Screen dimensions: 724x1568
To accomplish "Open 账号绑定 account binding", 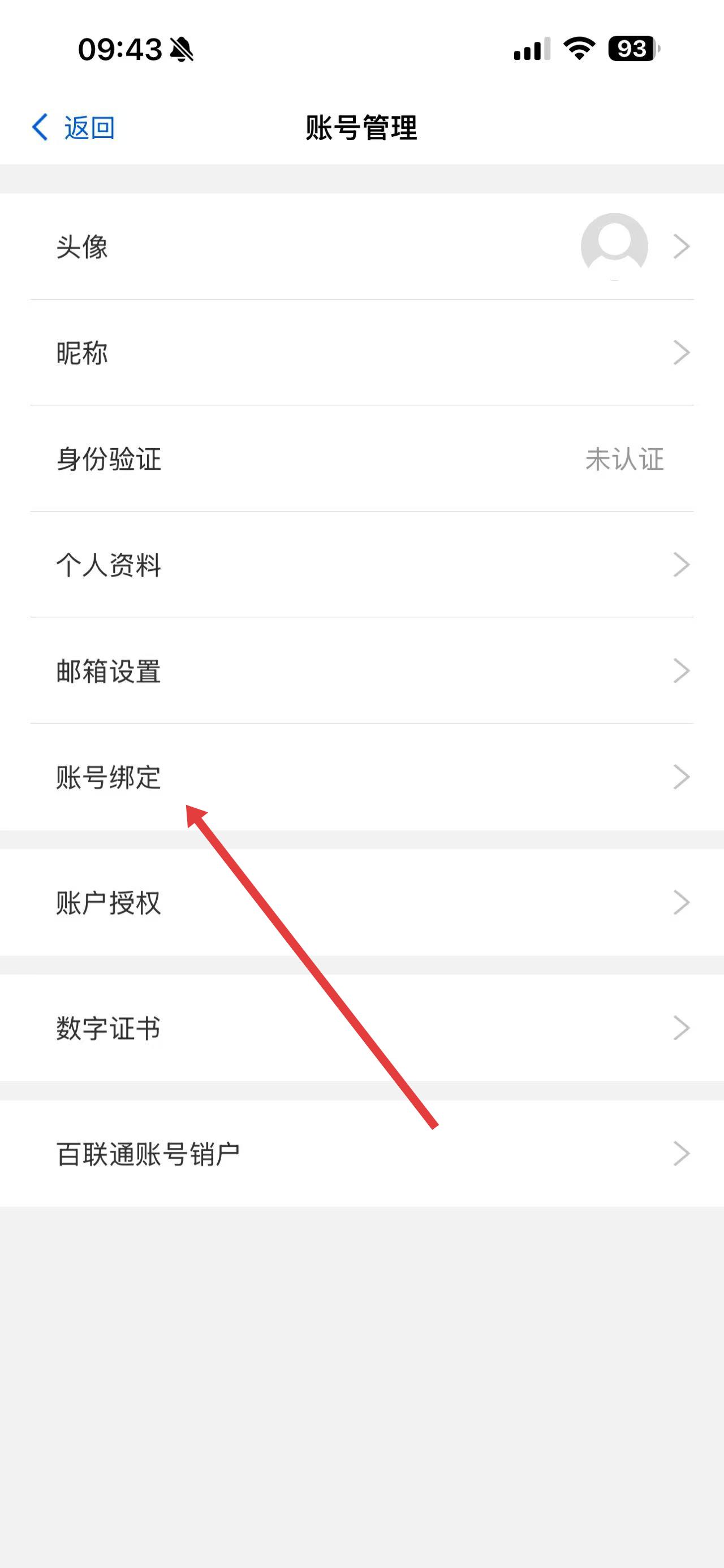I will 361,777.
